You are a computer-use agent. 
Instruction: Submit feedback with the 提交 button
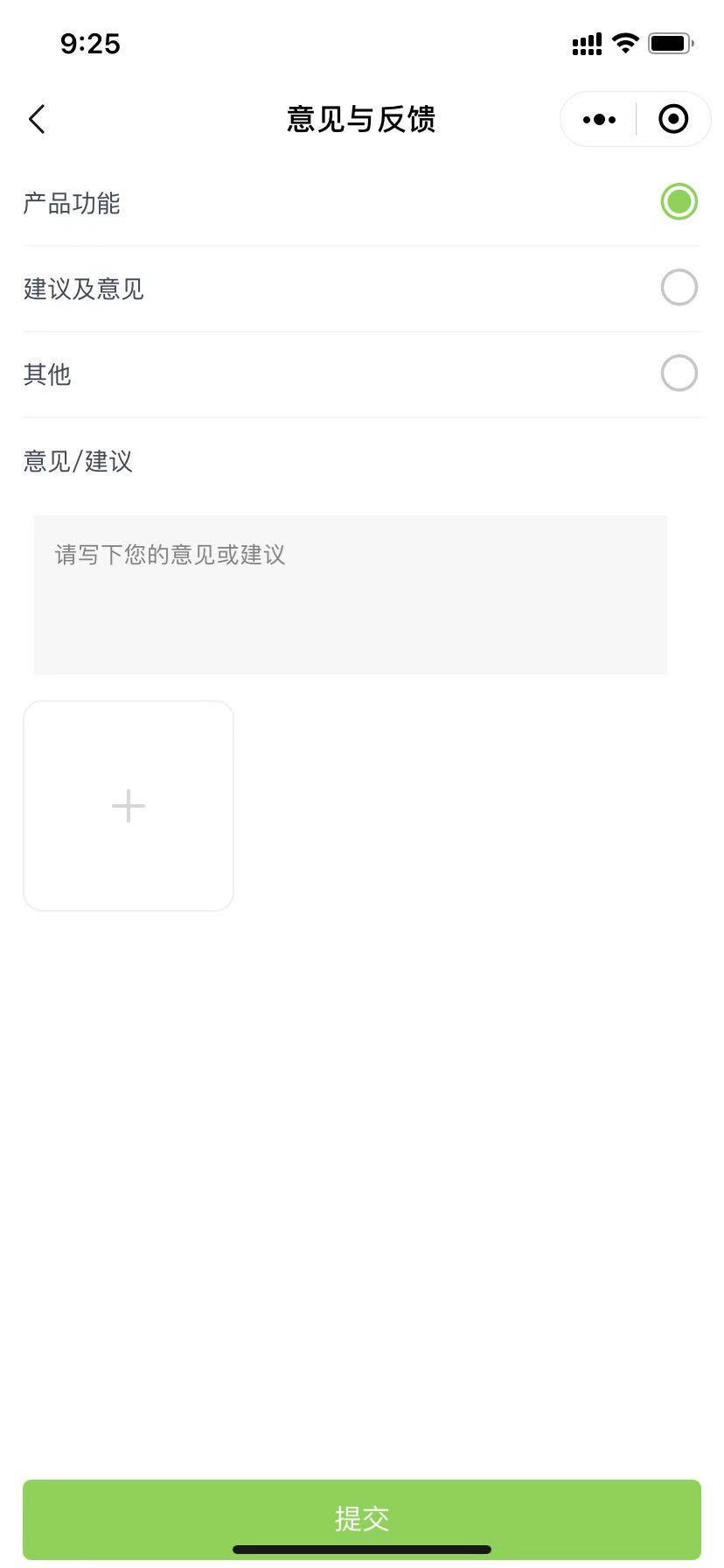coord(362,1518)
